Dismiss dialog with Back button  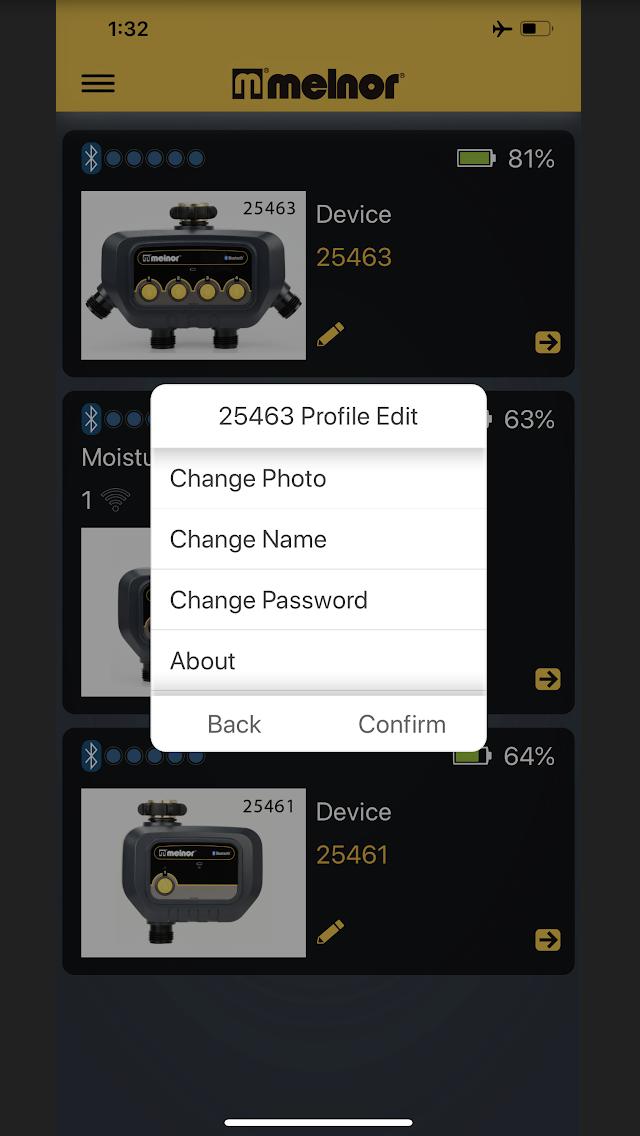pyautogui.click(x=234, y=724)
